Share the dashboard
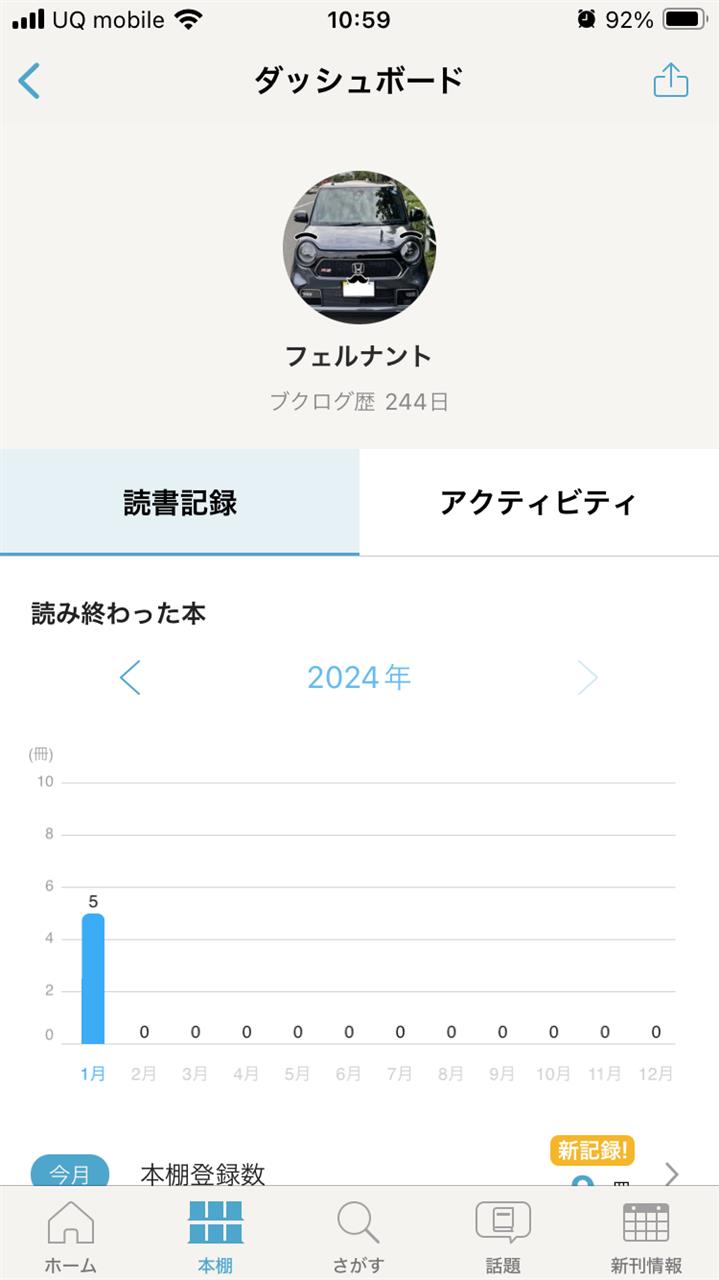This screenshot has height=1280, width=719. [671, 80]
